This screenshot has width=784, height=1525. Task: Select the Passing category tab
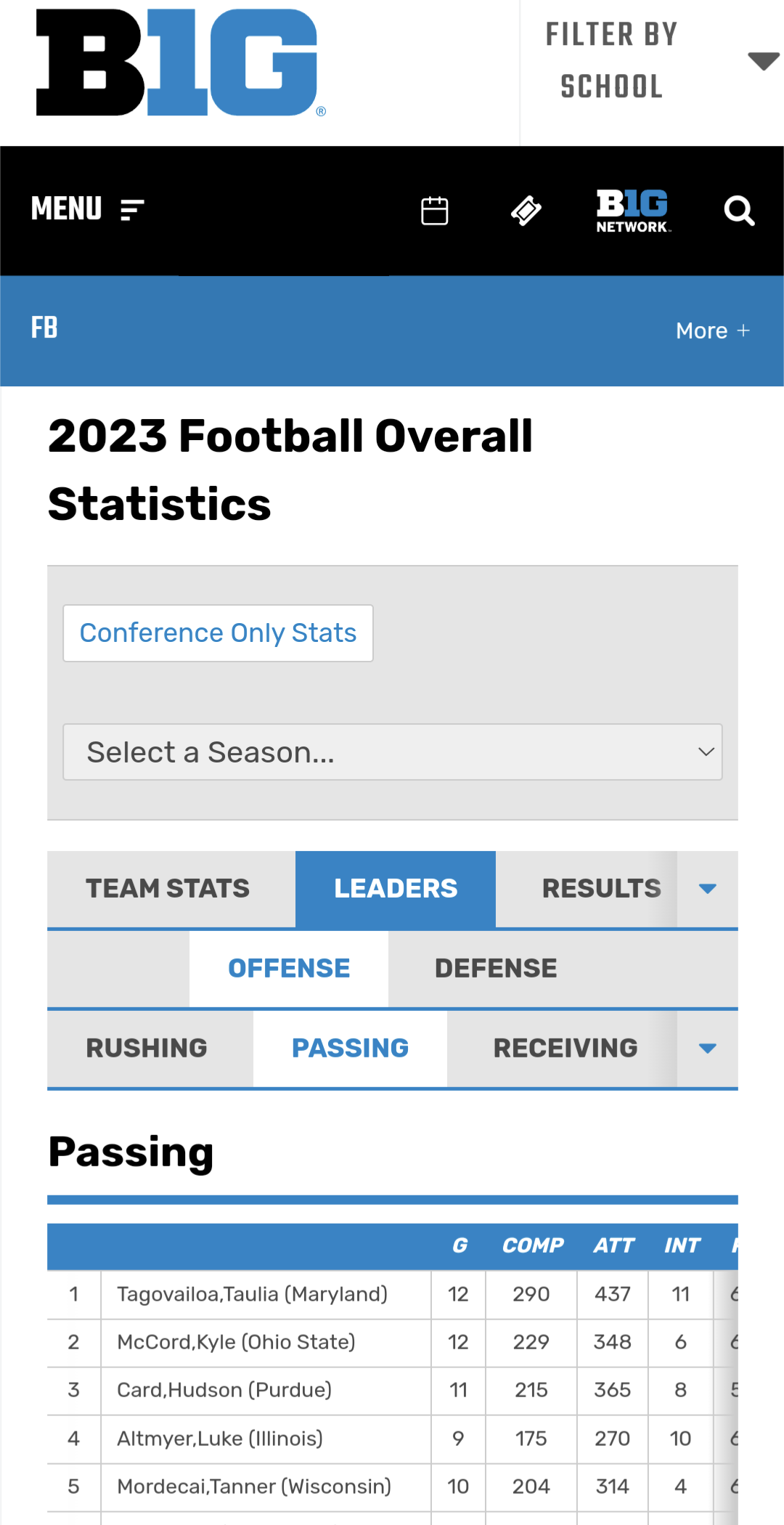350,1049
